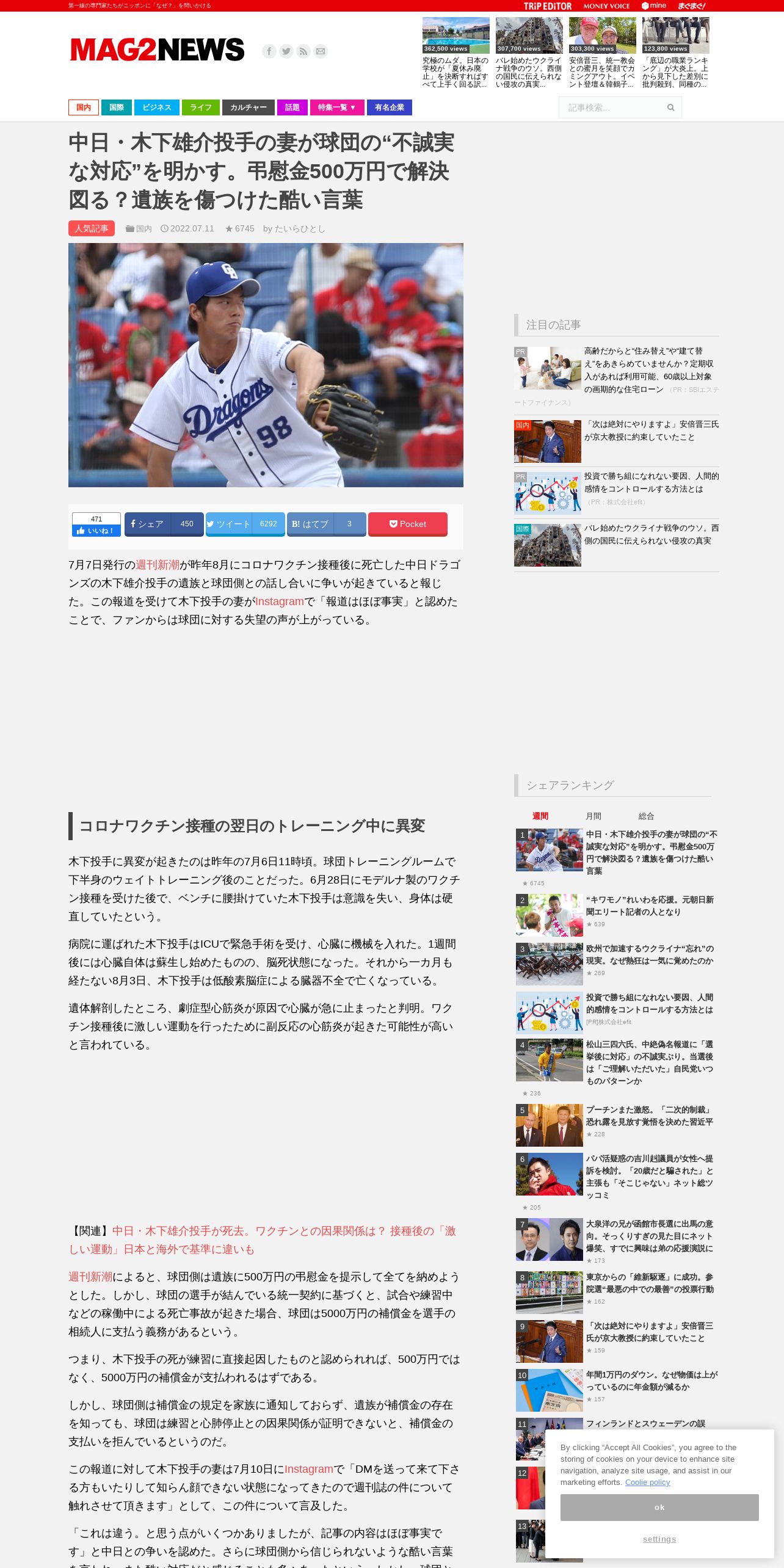Switch share ranking to 月間 tab
Image resolution: width=784 pixels, height=1568 pixels.
(593, 816)
